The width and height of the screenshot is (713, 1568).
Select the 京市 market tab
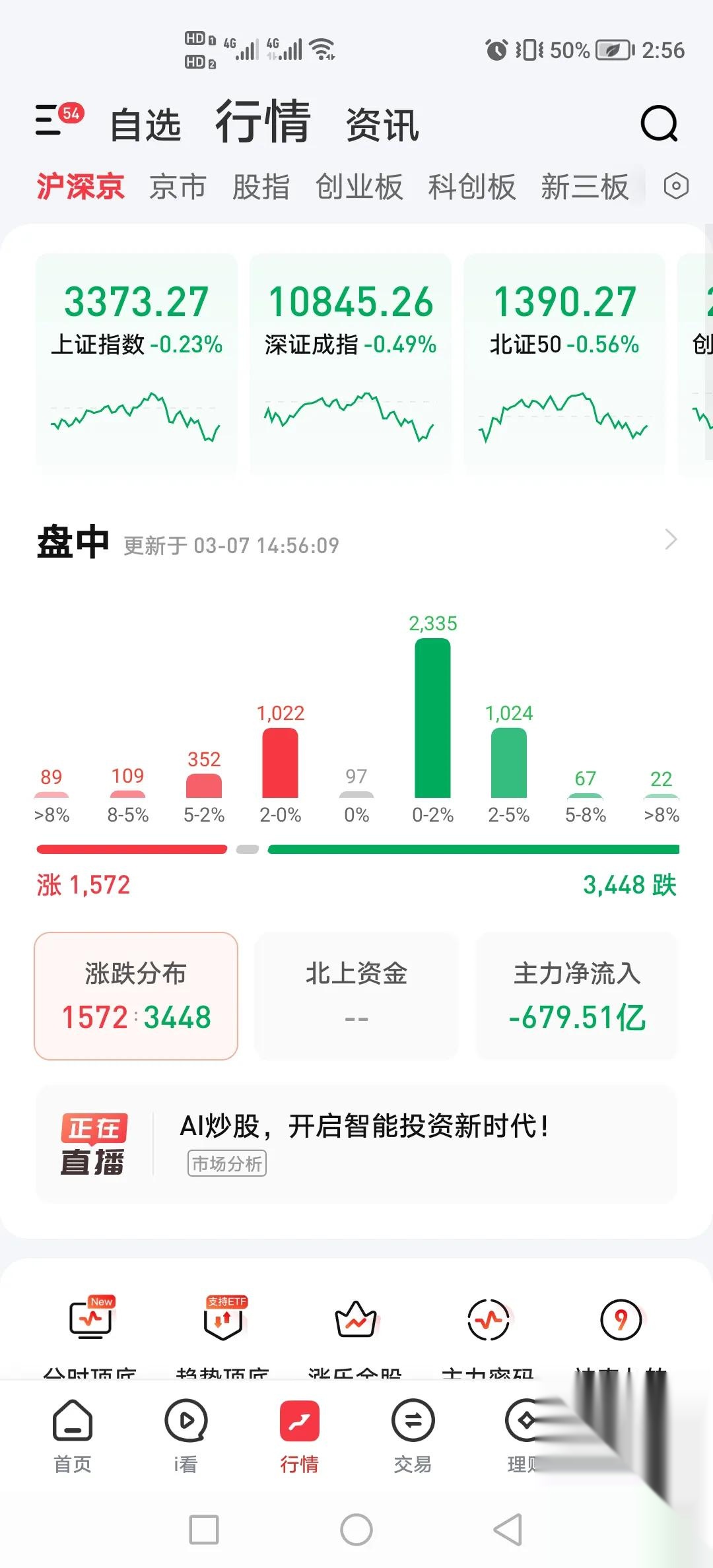click(x=178, y=187)
